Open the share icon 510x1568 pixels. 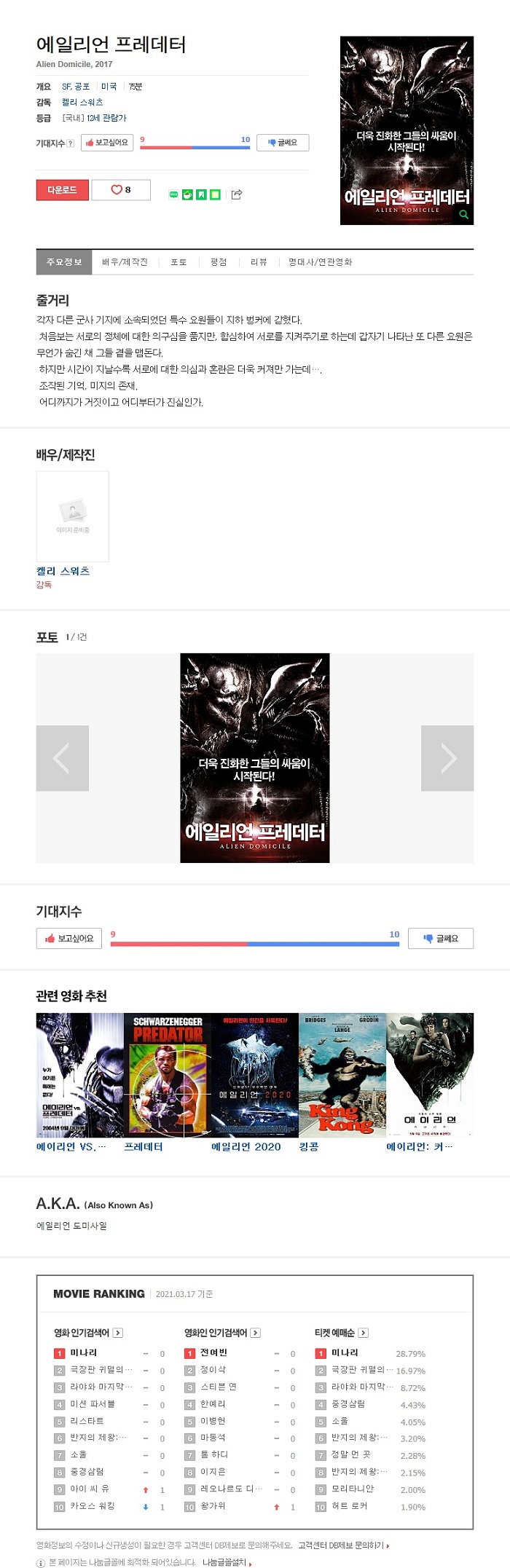tap(236, 194)
